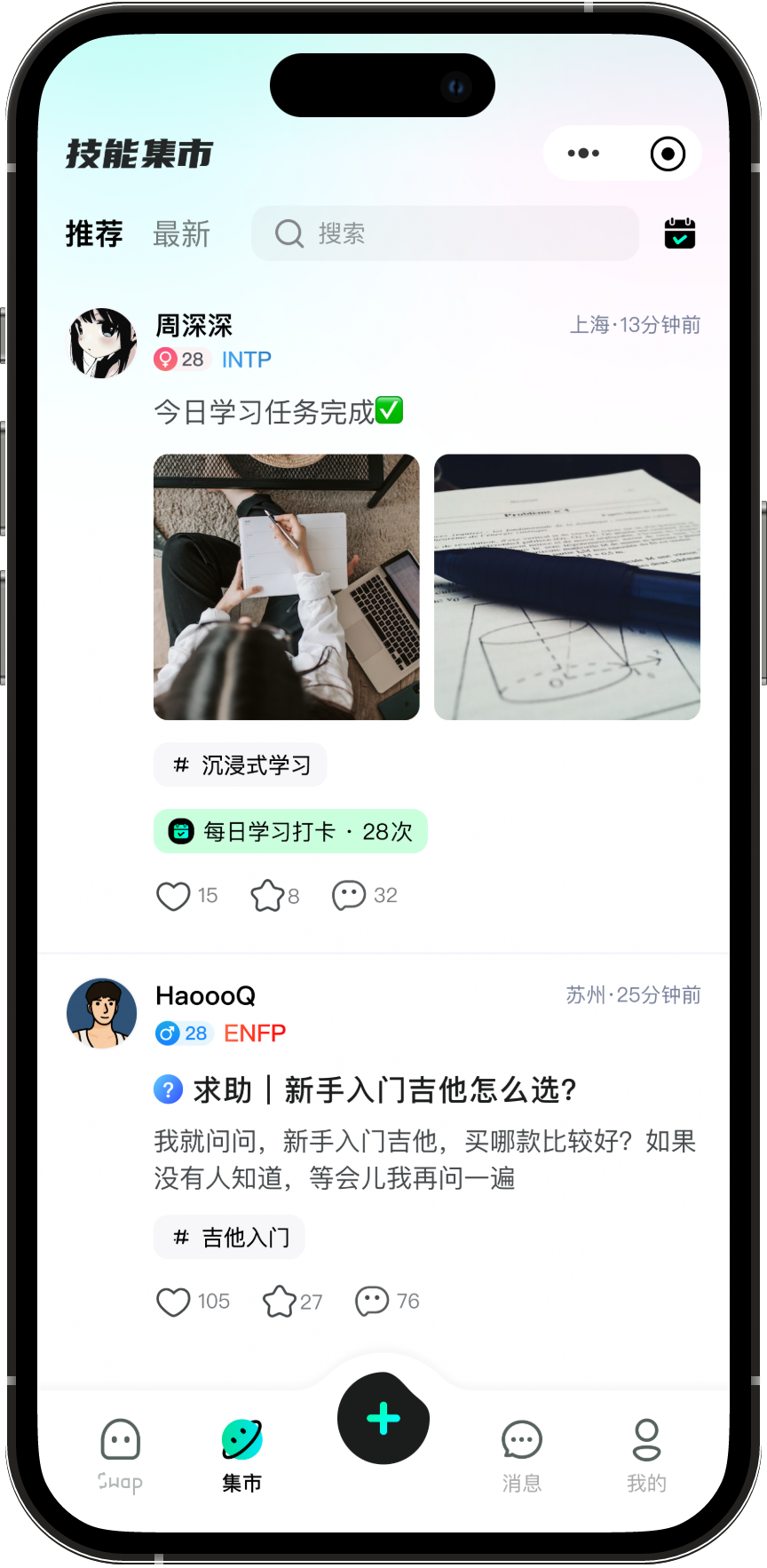The height and width of the screenshot is (1568, 767).
Task: Switch to the 最新 tab
Action: click(181, 234)
